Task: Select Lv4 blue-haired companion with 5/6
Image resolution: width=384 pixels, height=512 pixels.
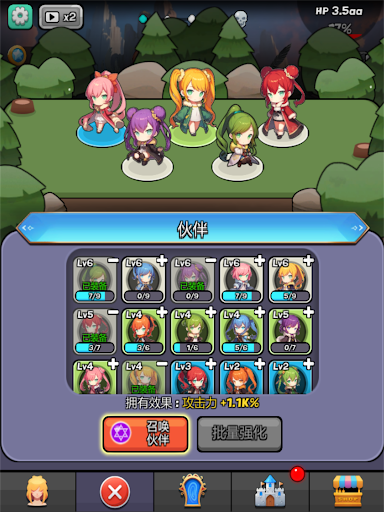Action: [241, 331]
